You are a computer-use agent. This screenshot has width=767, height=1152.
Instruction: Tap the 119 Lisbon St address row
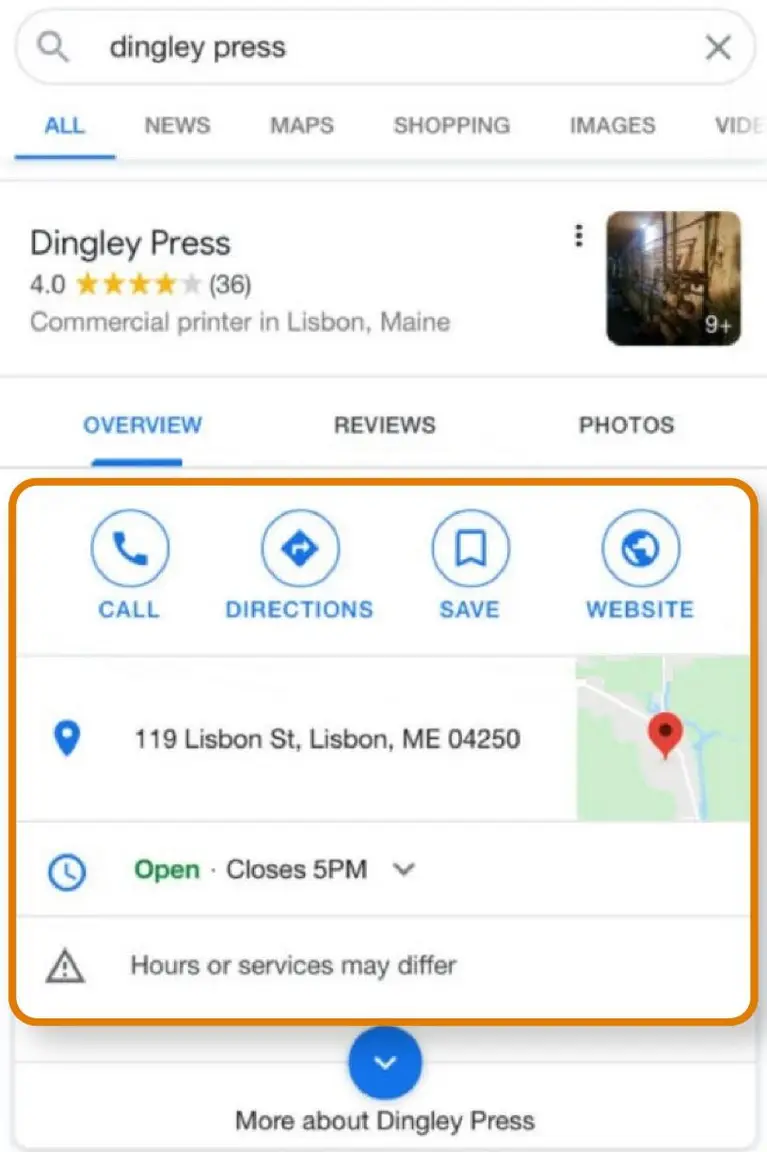[327, 740]
